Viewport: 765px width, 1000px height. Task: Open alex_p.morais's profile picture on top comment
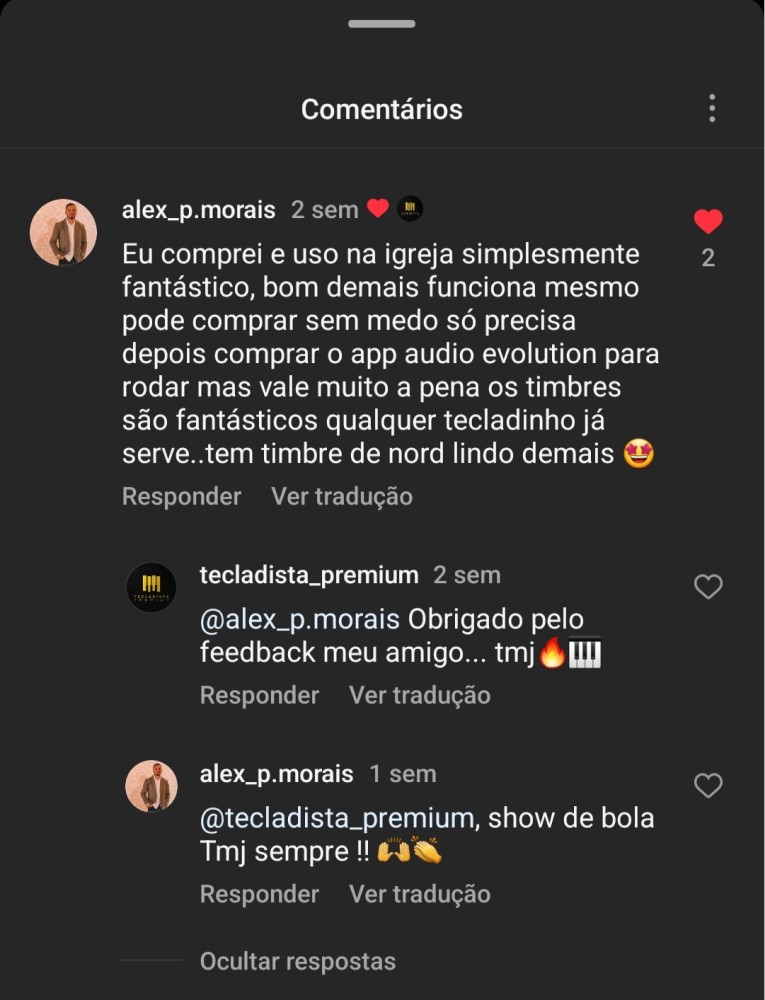point(63,232)
